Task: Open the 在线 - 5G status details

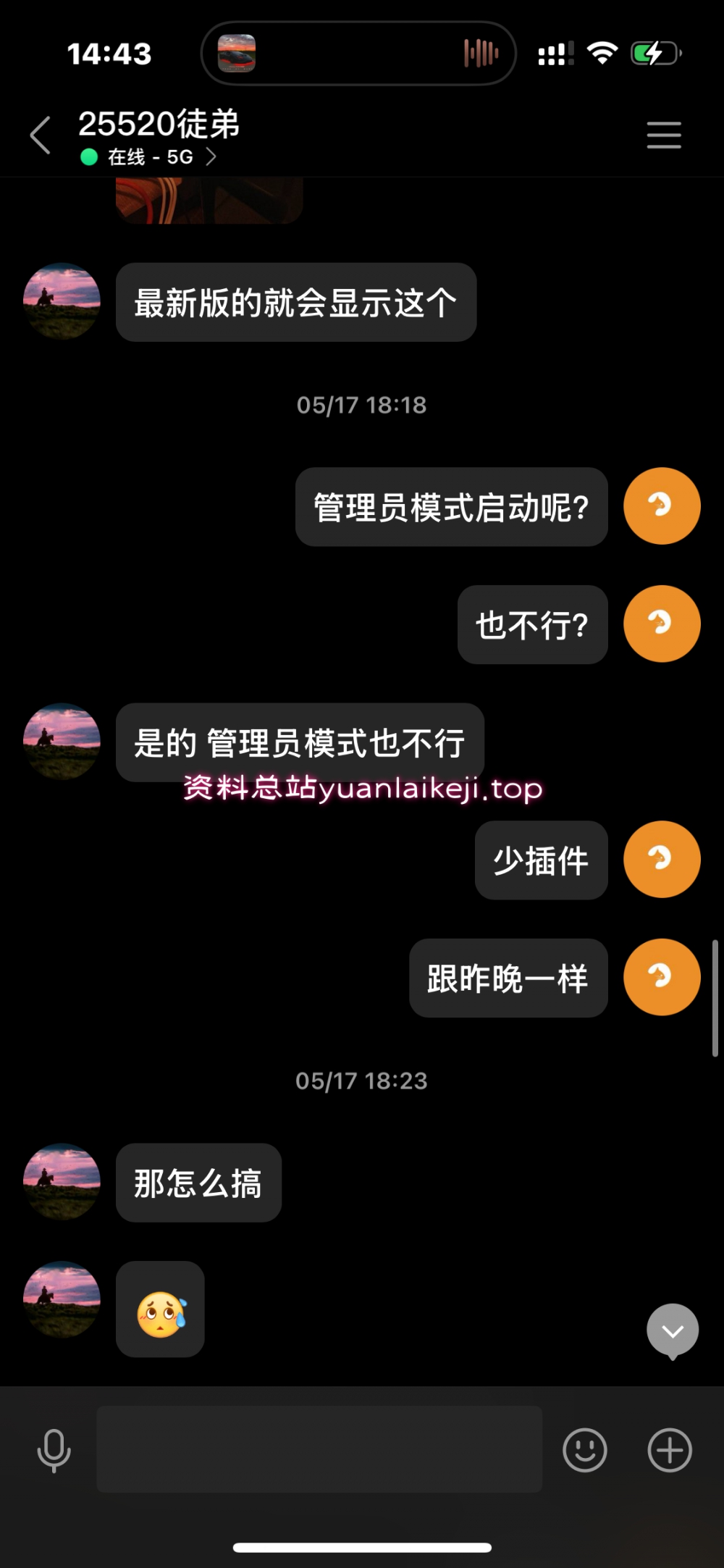Action: (149, 157)
